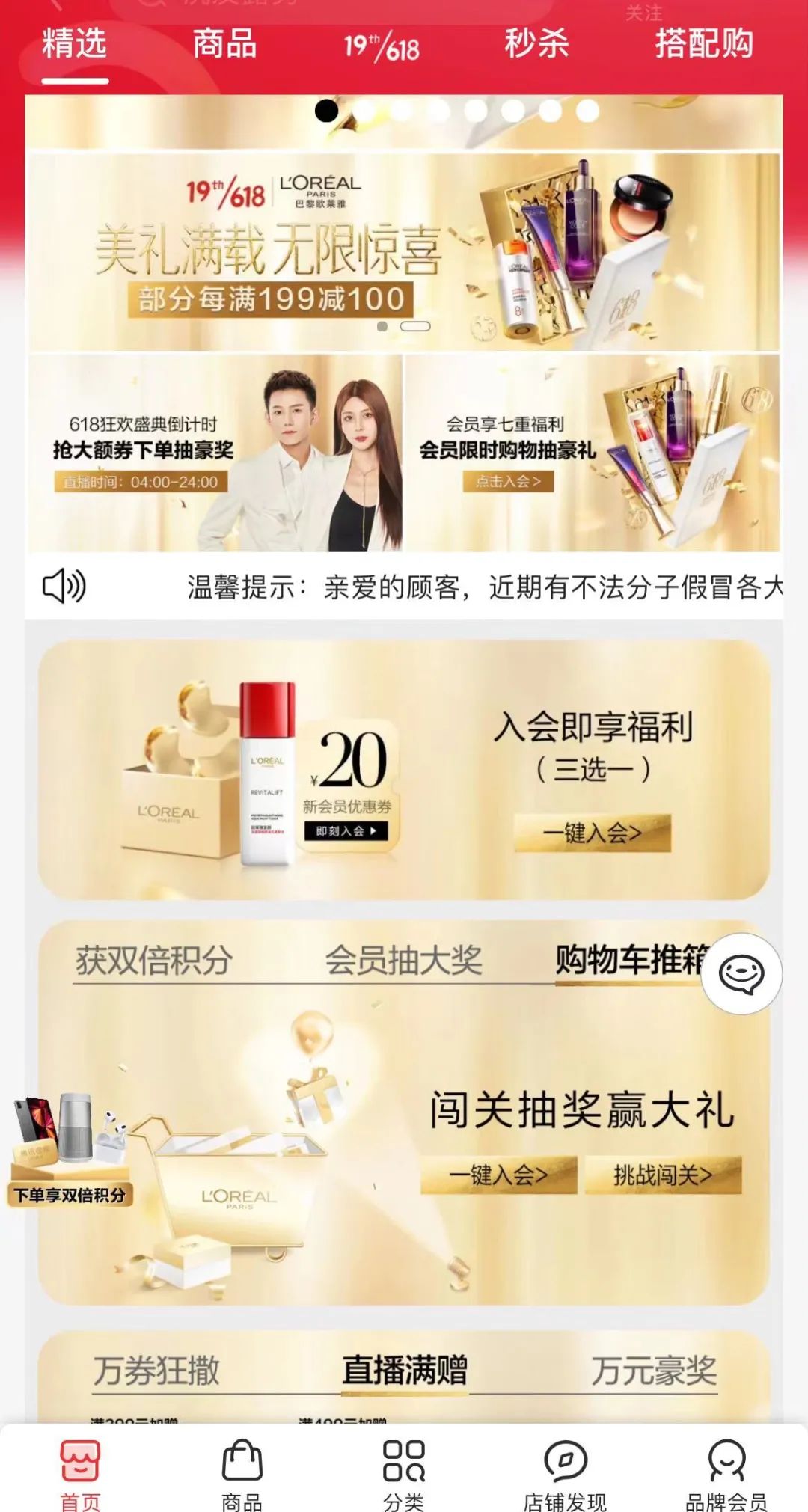Open the 19th/618 top tab
Image resolution: width=808 pixels, height=1512 pixels.
tap(382, 46)
